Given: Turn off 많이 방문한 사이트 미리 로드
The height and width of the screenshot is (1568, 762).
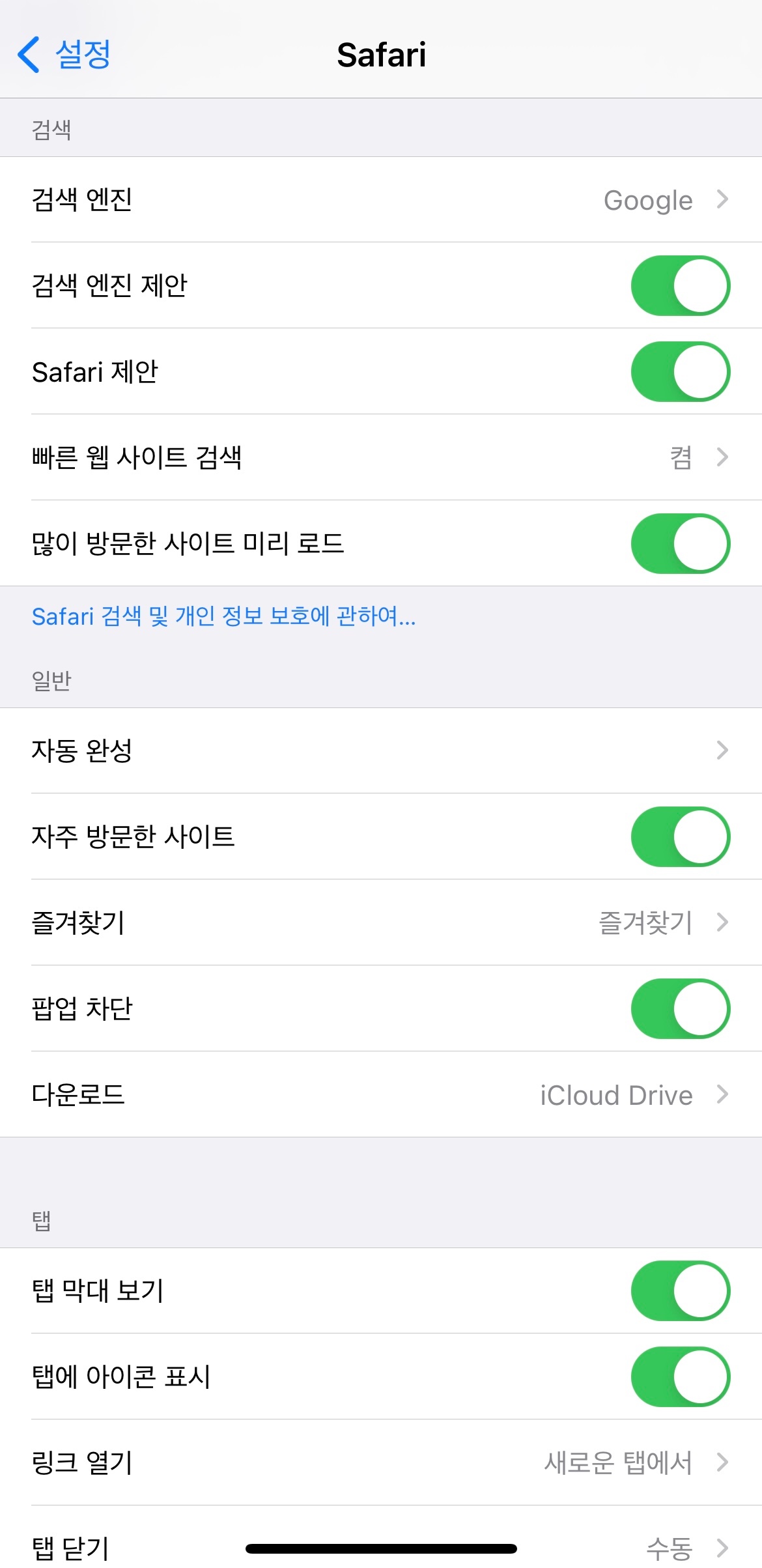Looking at the screenshot, I should tap(680, 543).
